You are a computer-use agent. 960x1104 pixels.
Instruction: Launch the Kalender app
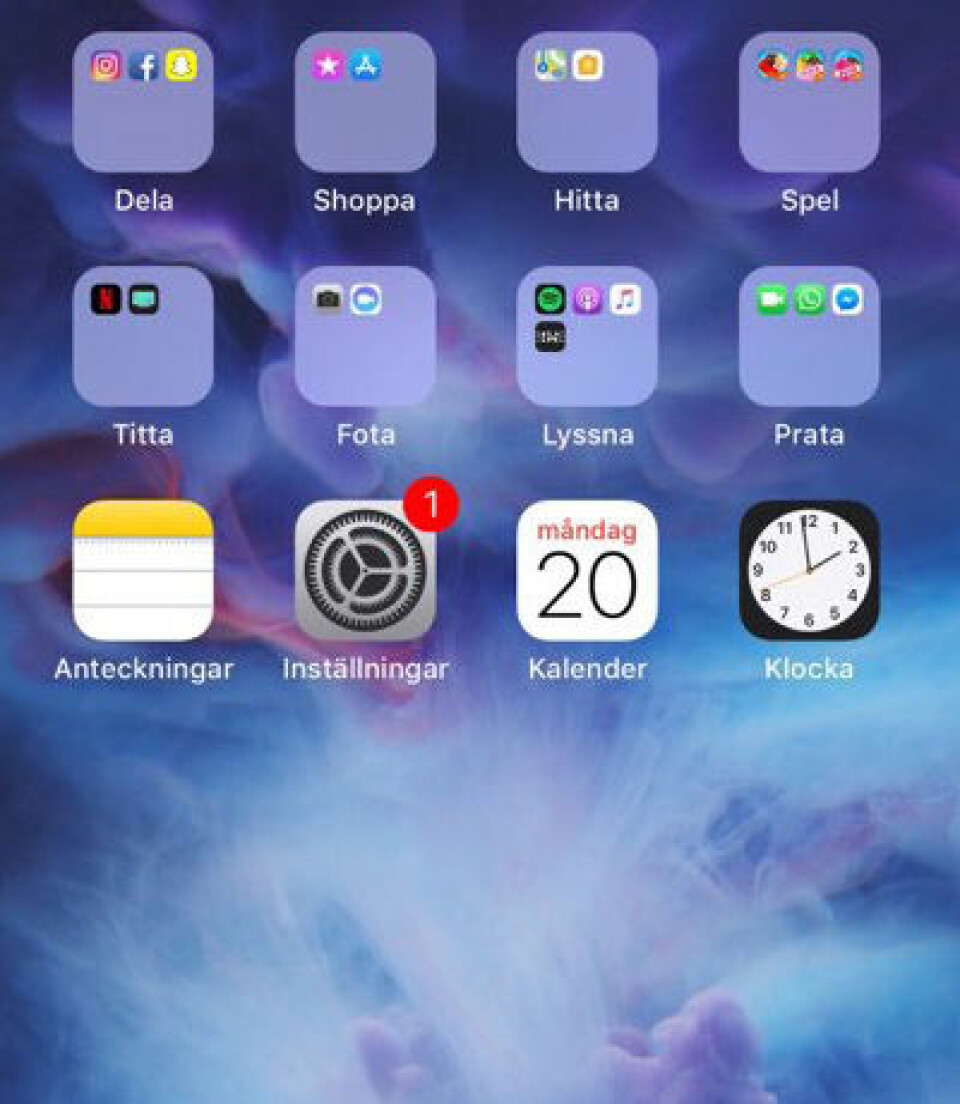(x=587, y=570)
